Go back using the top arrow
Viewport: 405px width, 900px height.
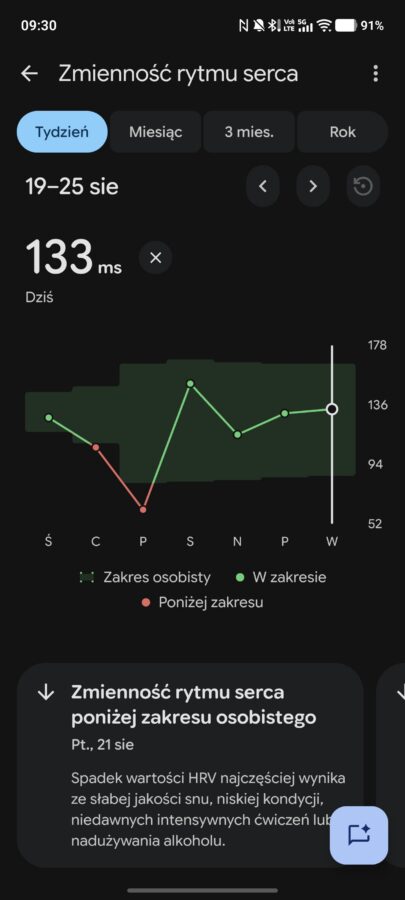tap(29, 73)
